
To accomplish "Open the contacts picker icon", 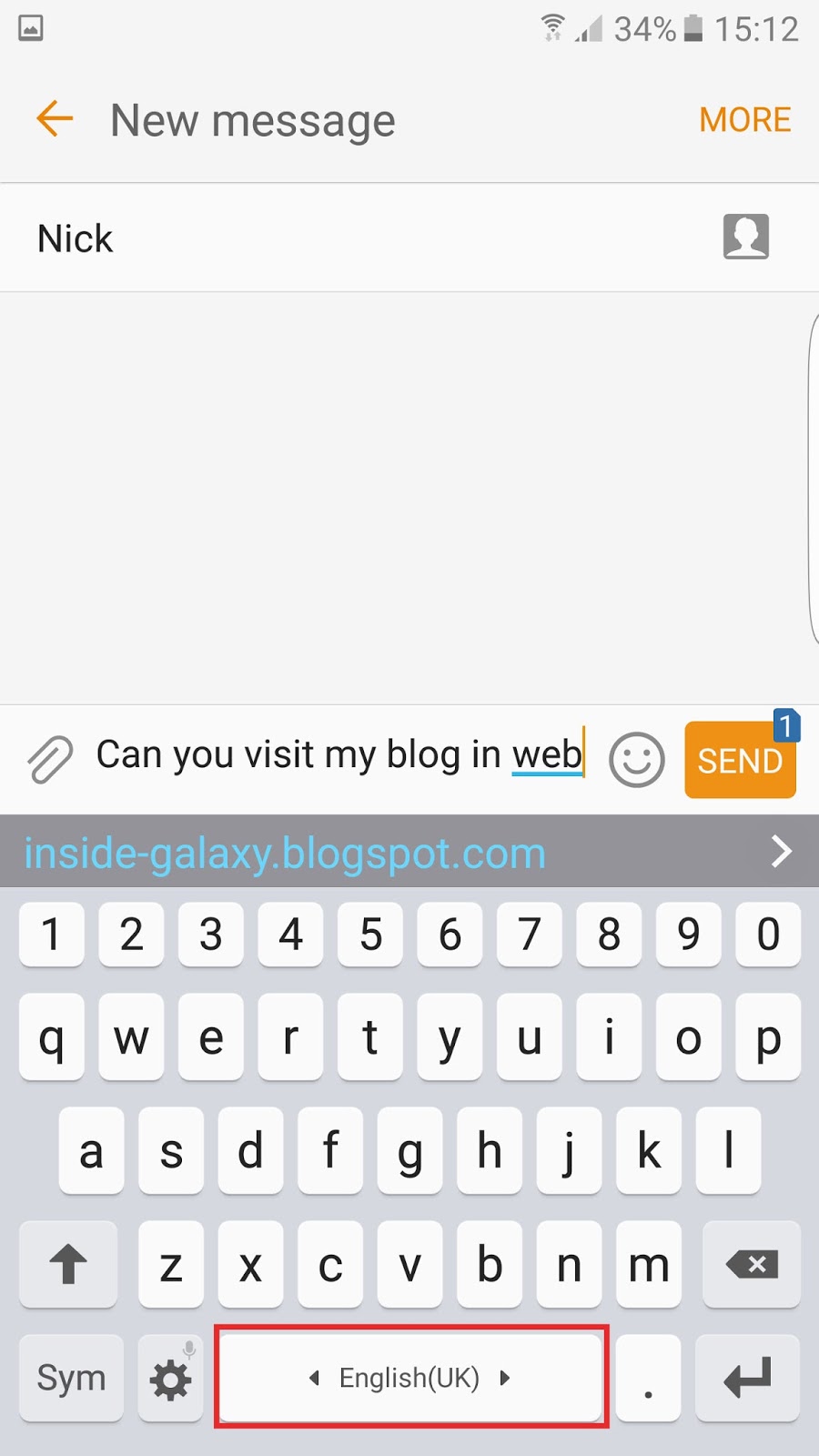I will pos(746,237).
